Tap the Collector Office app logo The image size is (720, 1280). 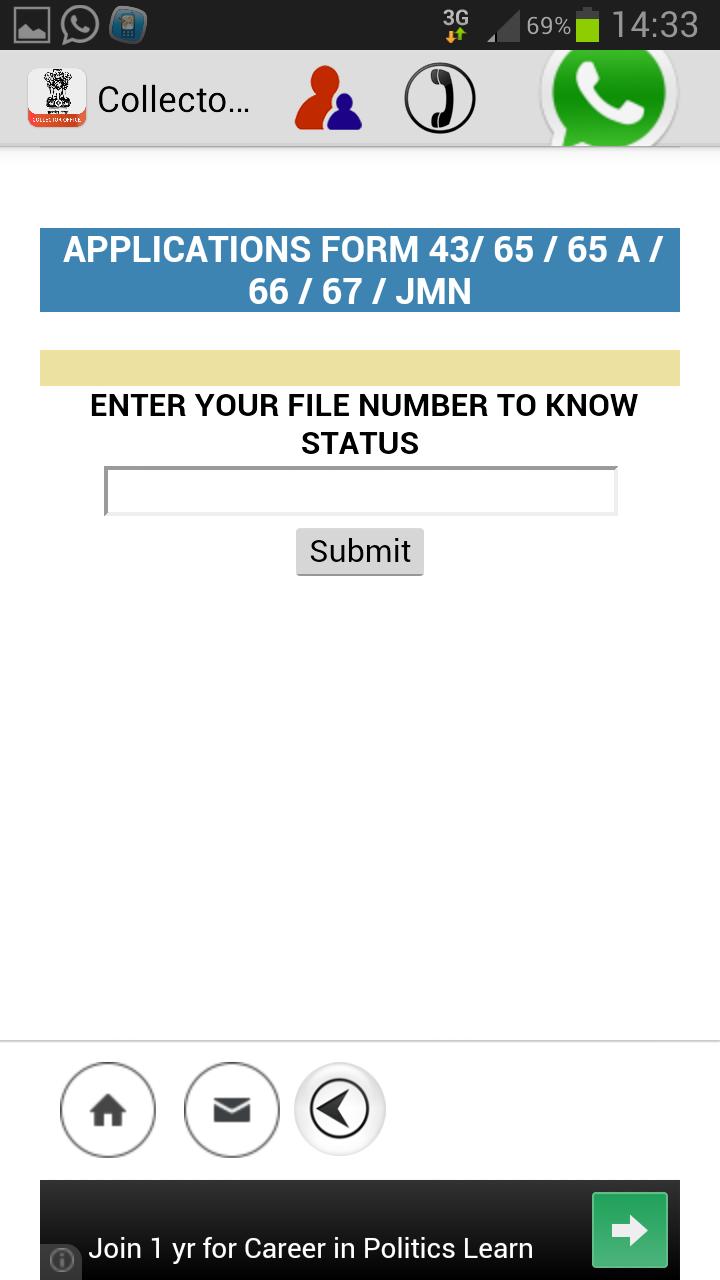click(57, 98)
